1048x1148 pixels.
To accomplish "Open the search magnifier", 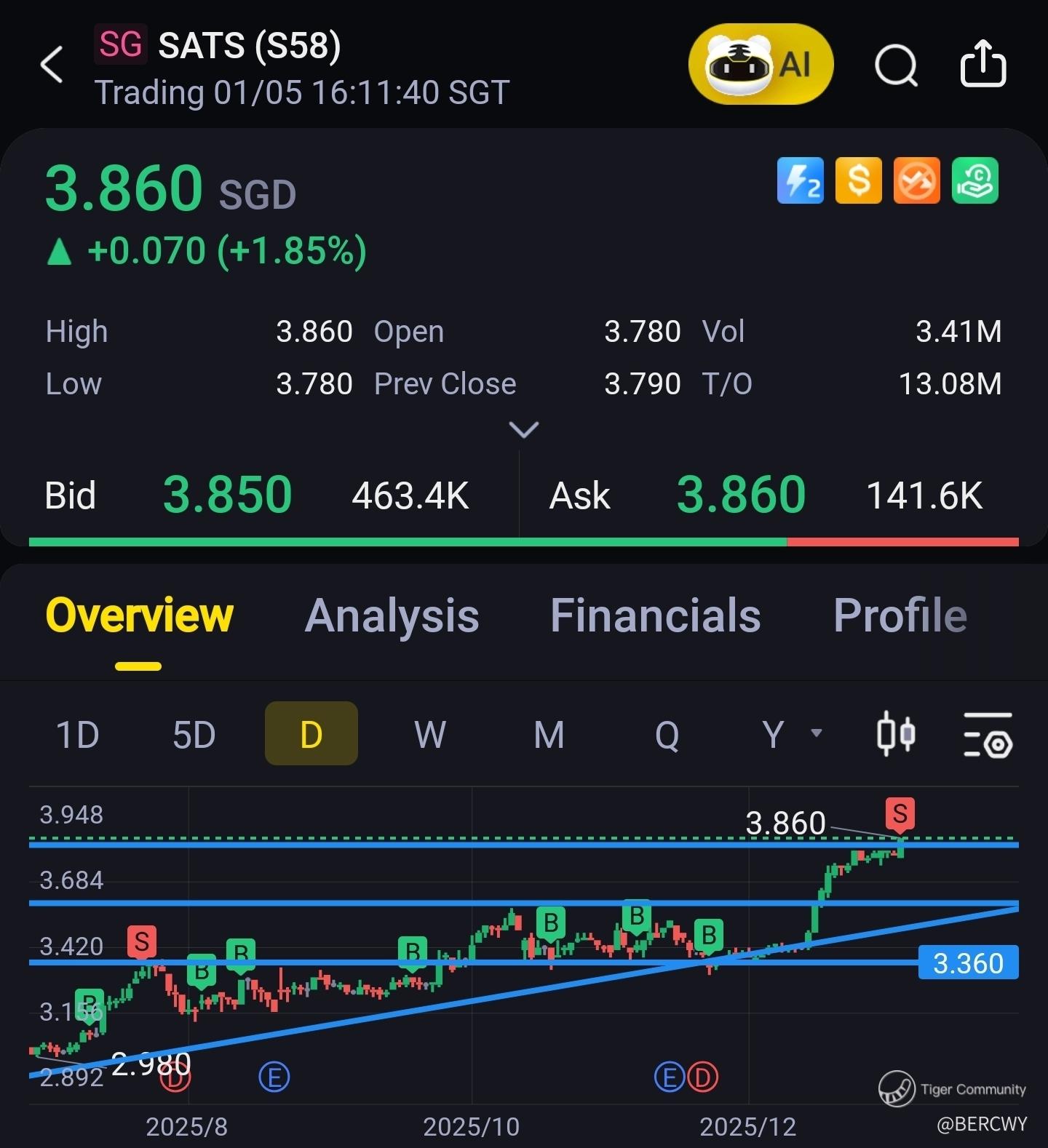I will [896, 66].
